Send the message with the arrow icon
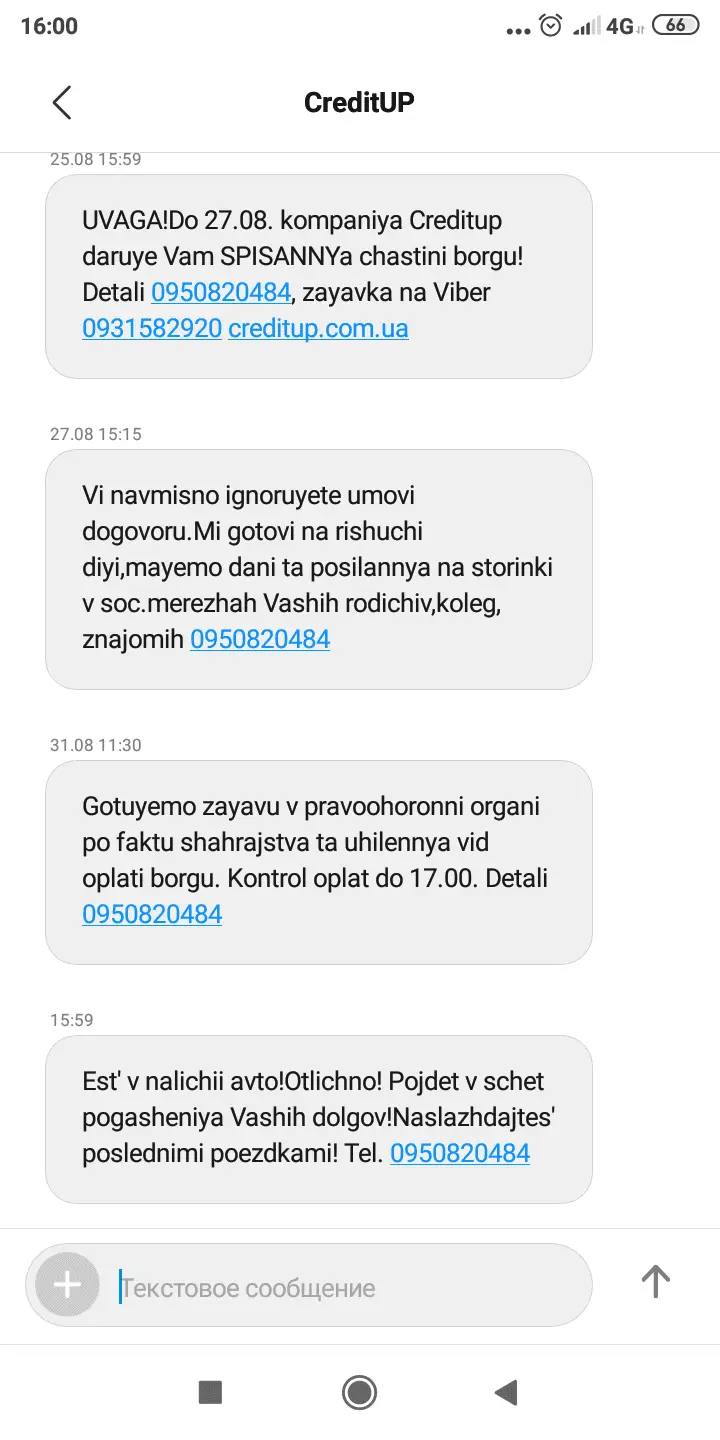This screenshot has width=720, height=1440. point(655,1281)
